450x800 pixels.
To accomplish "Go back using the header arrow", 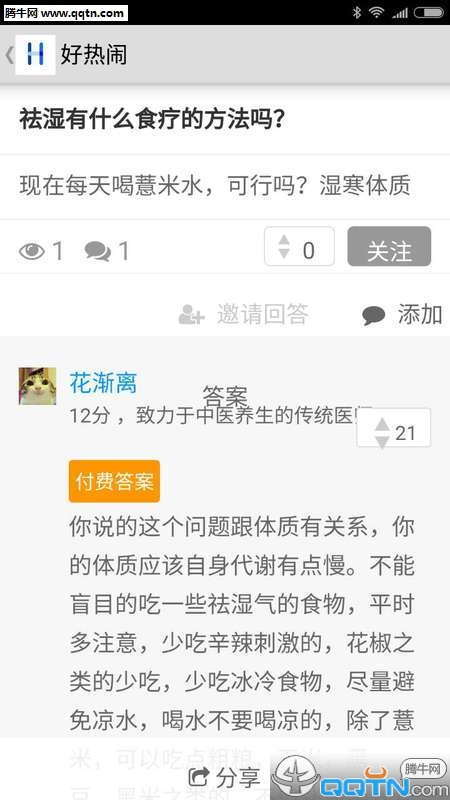I will pyautogui.click(x=9, y=55).
